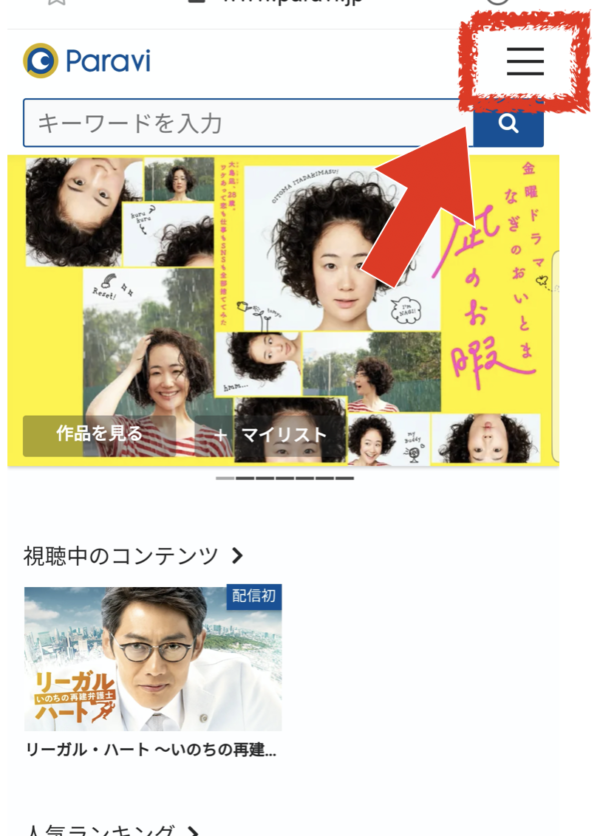Open the hamburger menu
This screenshot has height=836, width=600.
(524, 61)
